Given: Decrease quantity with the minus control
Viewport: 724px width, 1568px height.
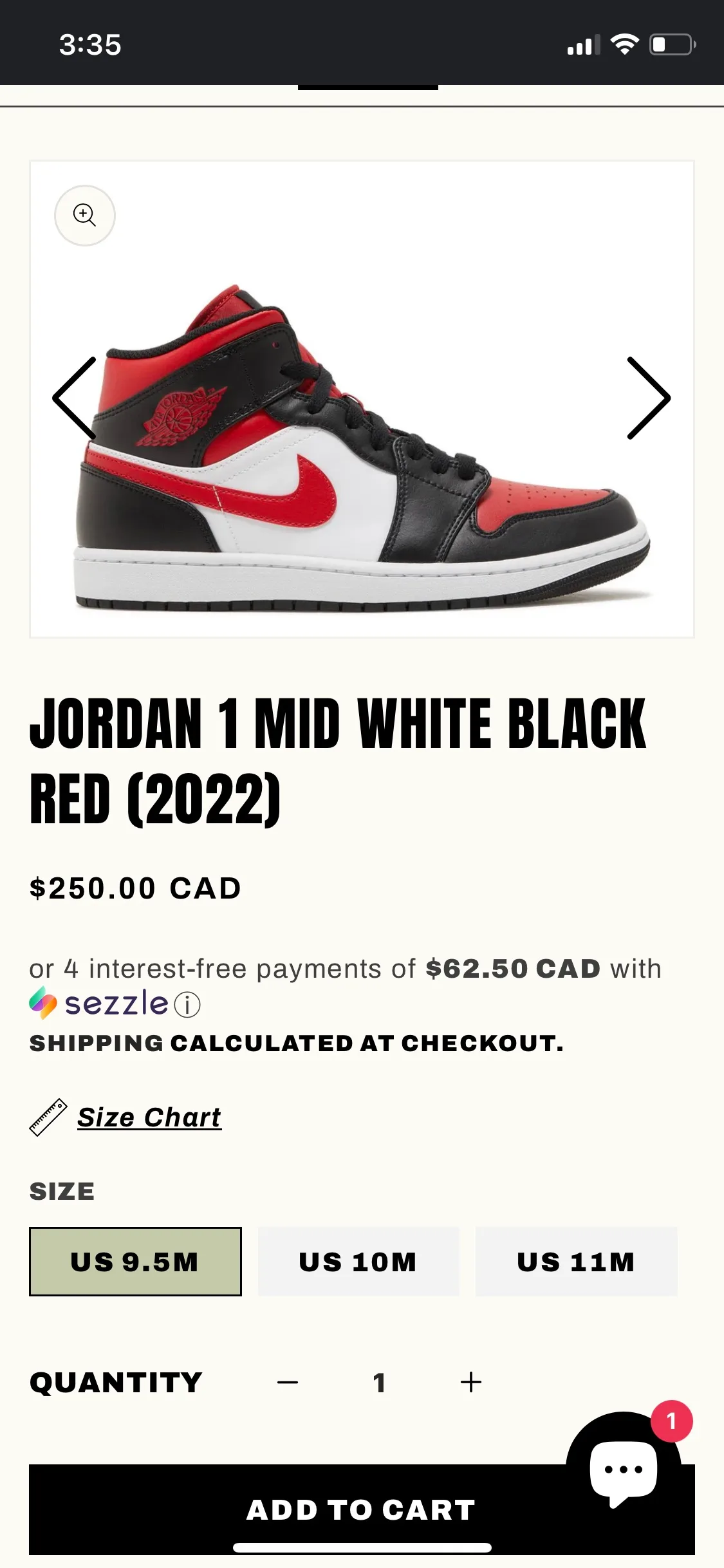Looking at the screenshot, I should (288, 1381).
